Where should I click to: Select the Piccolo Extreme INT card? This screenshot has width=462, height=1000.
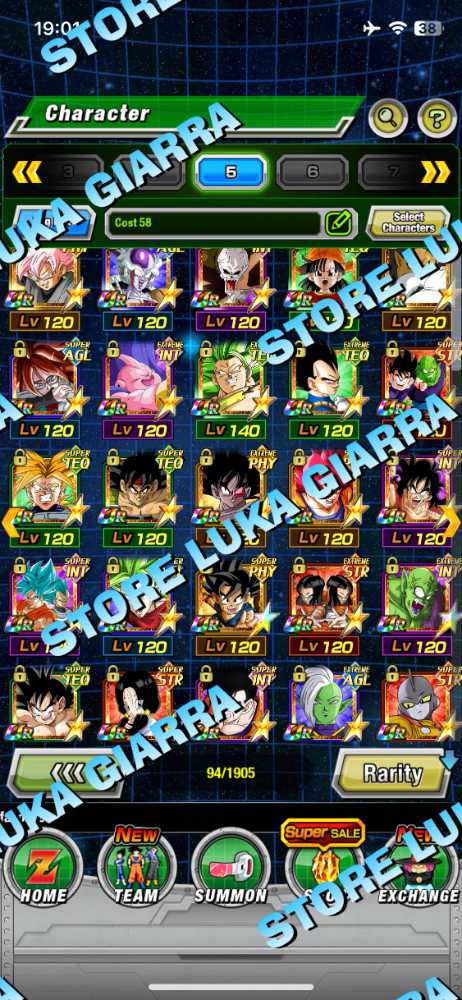click(x=416, y=606)
